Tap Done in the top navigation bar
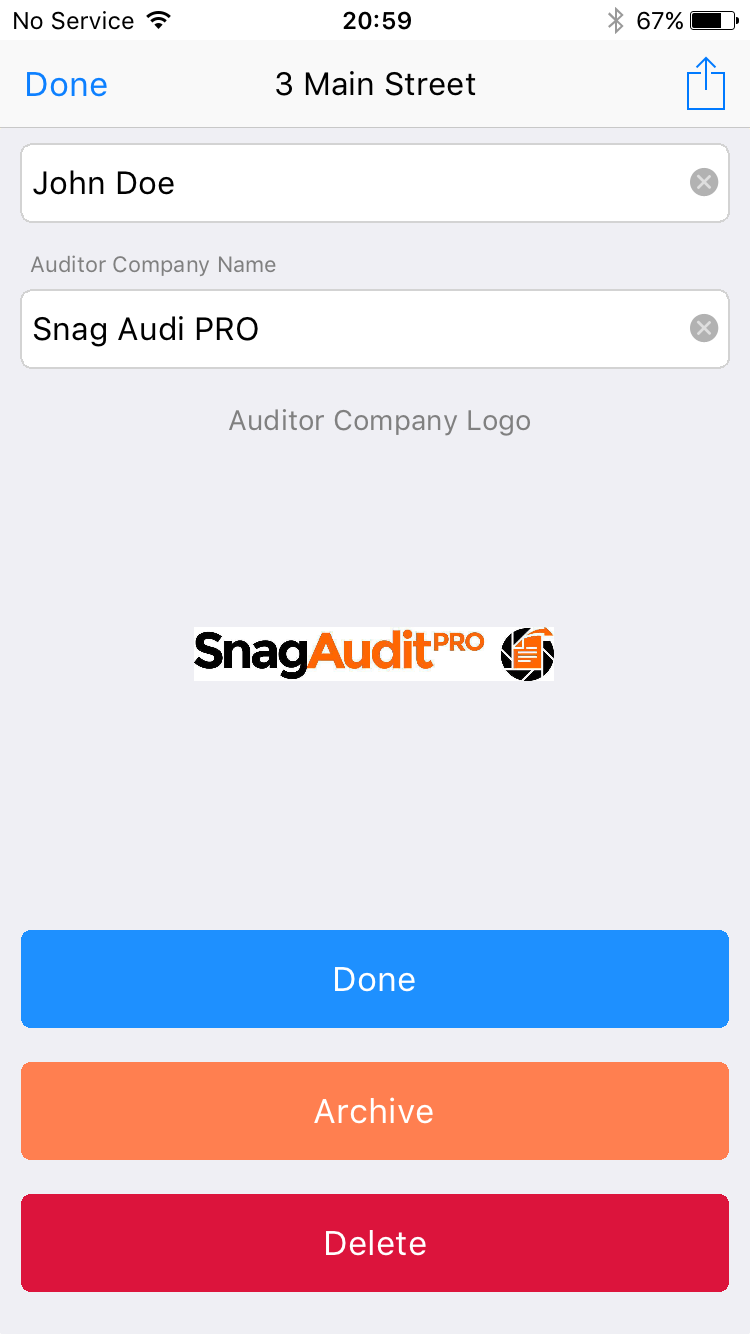The width and height of the screenshot is (750, 1334). pyautogui.click(x=66, y=84)
